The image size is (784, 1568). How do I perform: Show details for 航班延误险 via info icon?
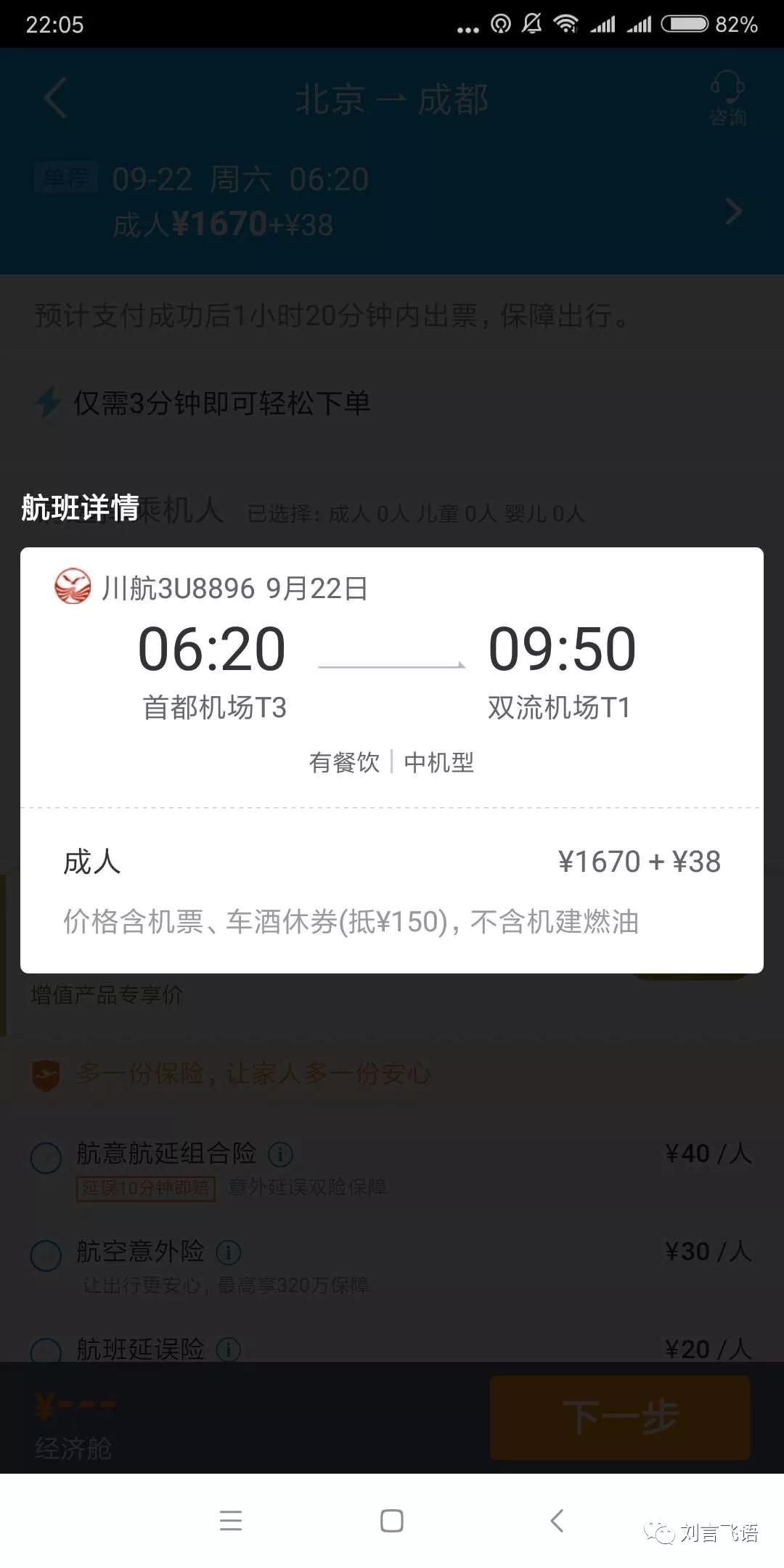[x=229, y=1349]
